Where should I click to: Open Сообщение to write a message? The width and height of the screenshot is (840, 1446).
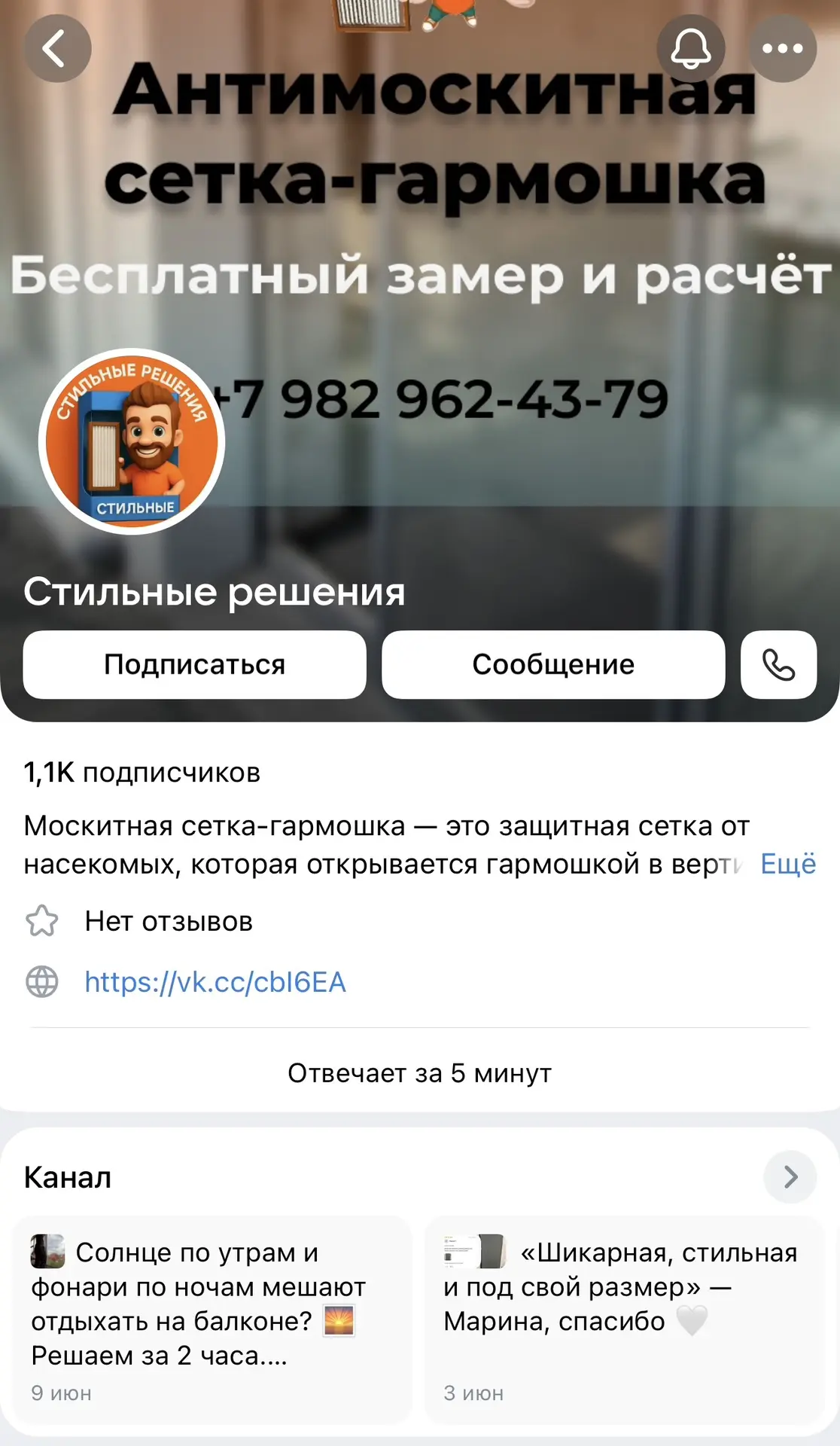click(x=553, y=664)
